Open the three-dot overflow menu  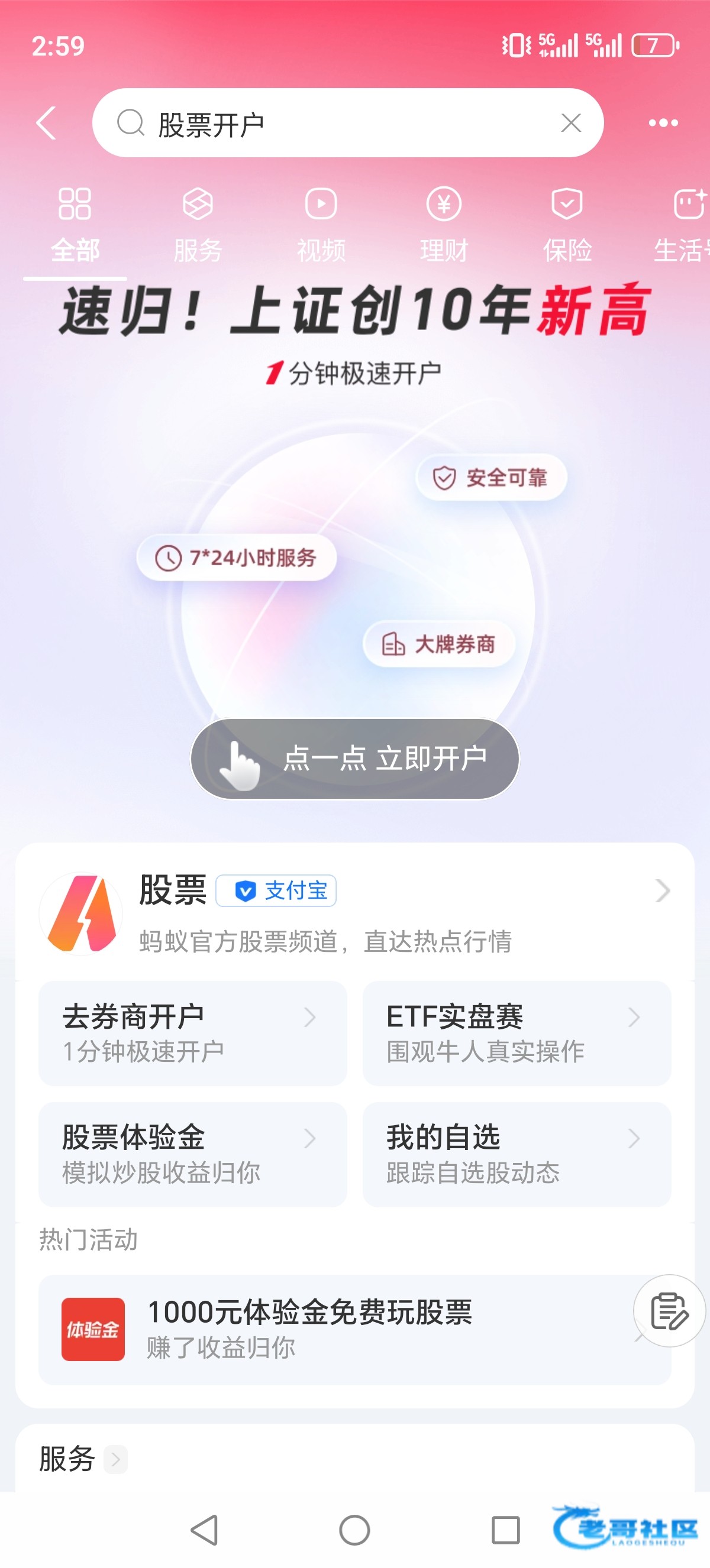(663, 123)
